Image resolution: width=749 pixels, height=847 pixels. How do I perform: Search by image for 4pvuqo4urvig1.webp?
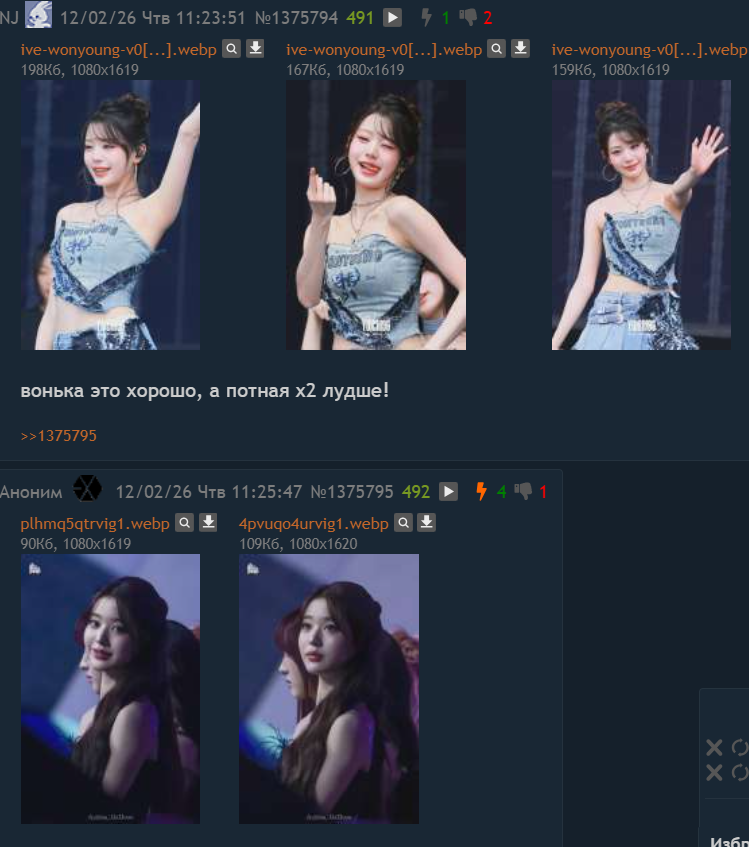pyautogui.click(x=403, y=523)
